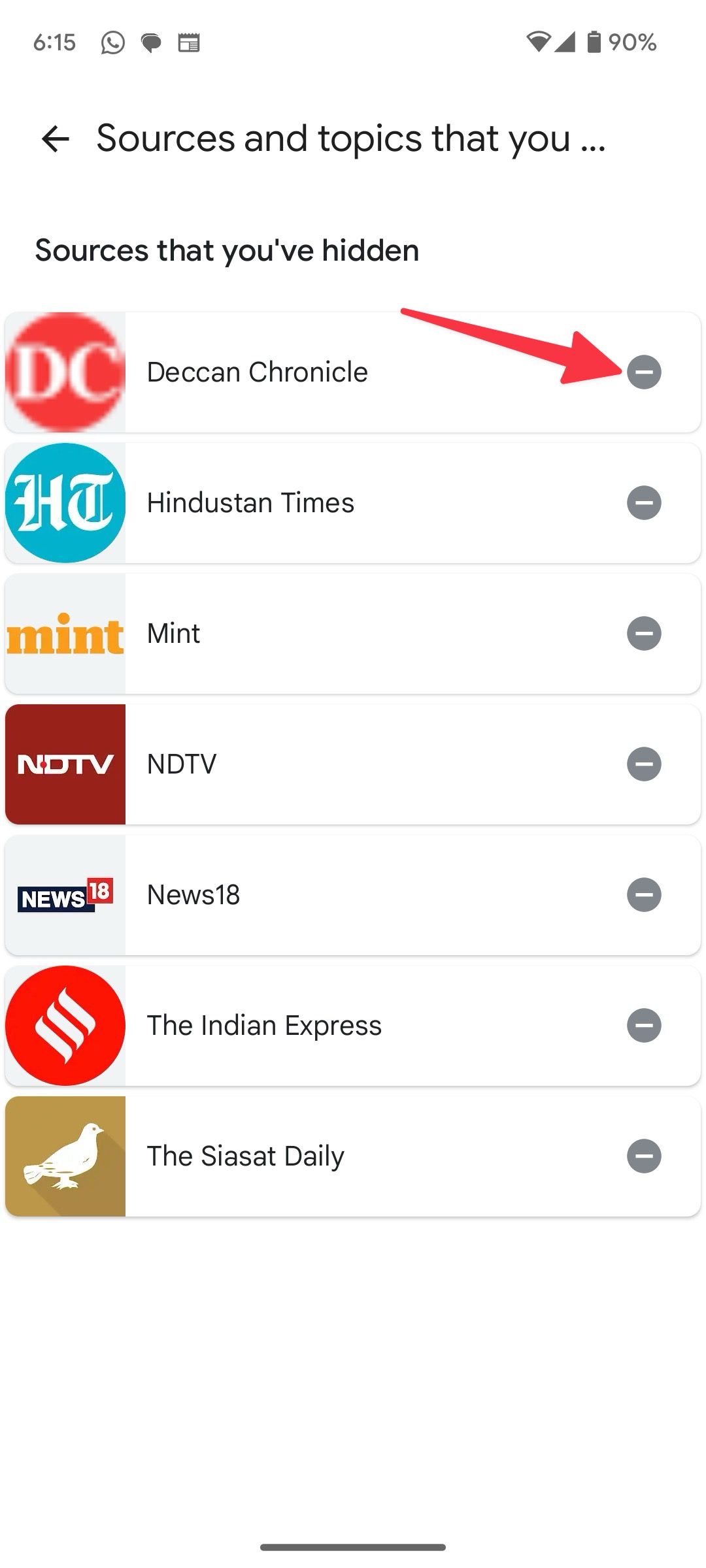Click the WhatsApp notification icon in status bar
The image size is (706, 1568).
112,42
